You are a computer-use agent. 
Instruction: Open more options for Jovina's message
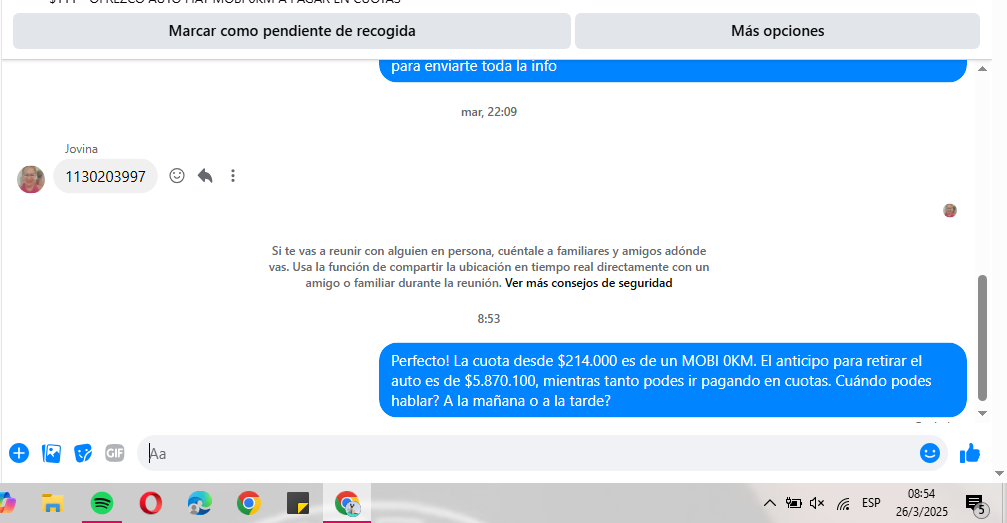(233, 176)
